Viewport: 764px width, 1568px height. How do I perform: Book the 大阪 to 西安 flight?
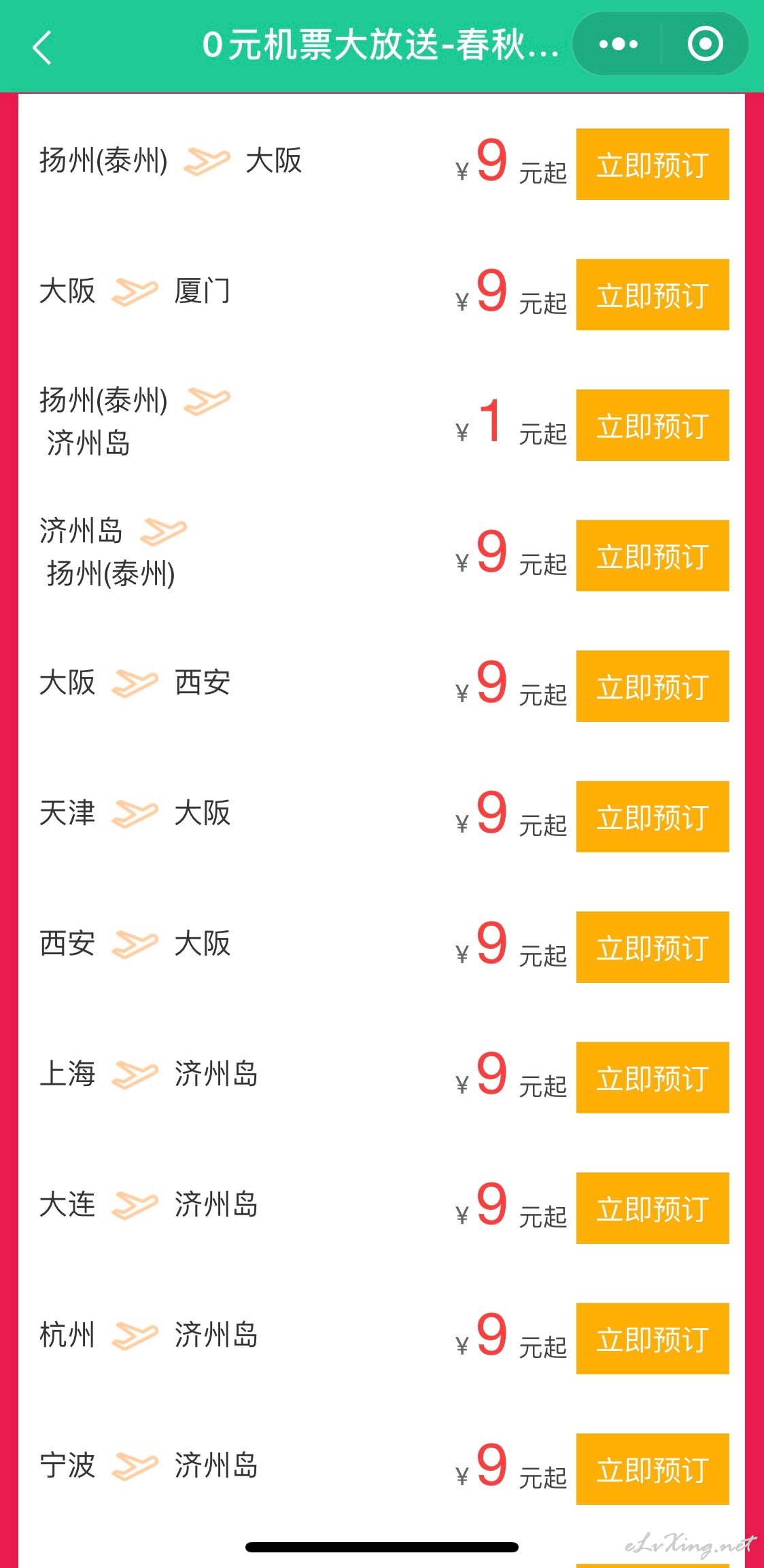(653, 686)
